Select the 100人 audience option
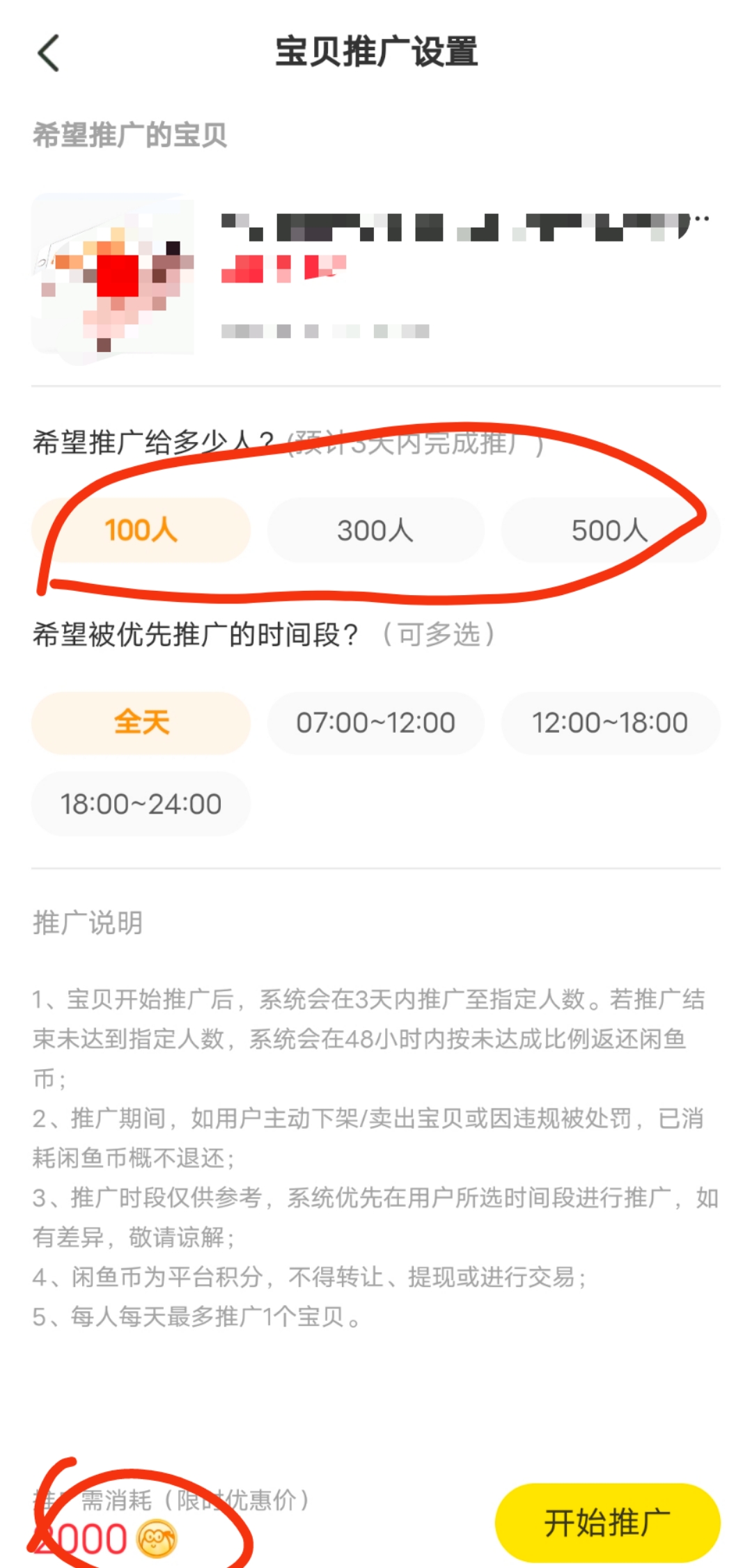The height and width of the screenshot is (1568, 752). tap(141, 530)
